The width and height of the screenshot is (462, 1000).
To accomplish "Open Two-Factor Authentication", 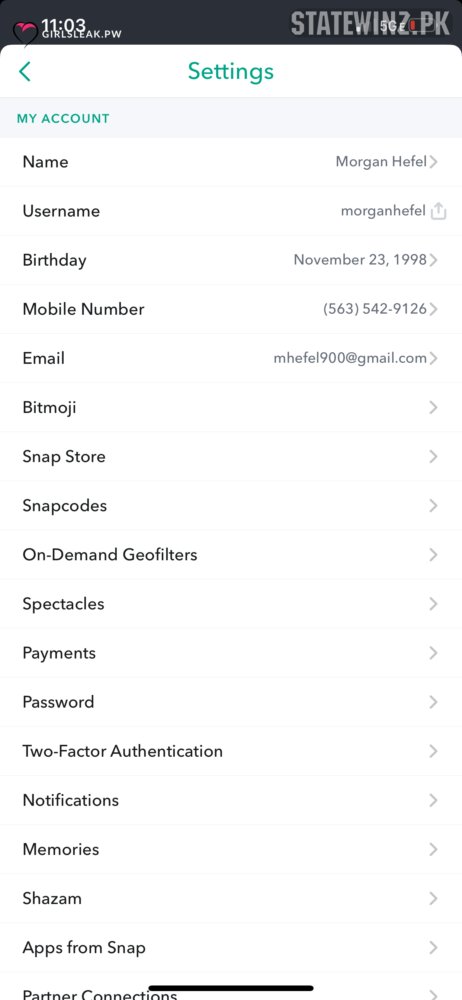I will pyautogui.click(x=231, y=751).
